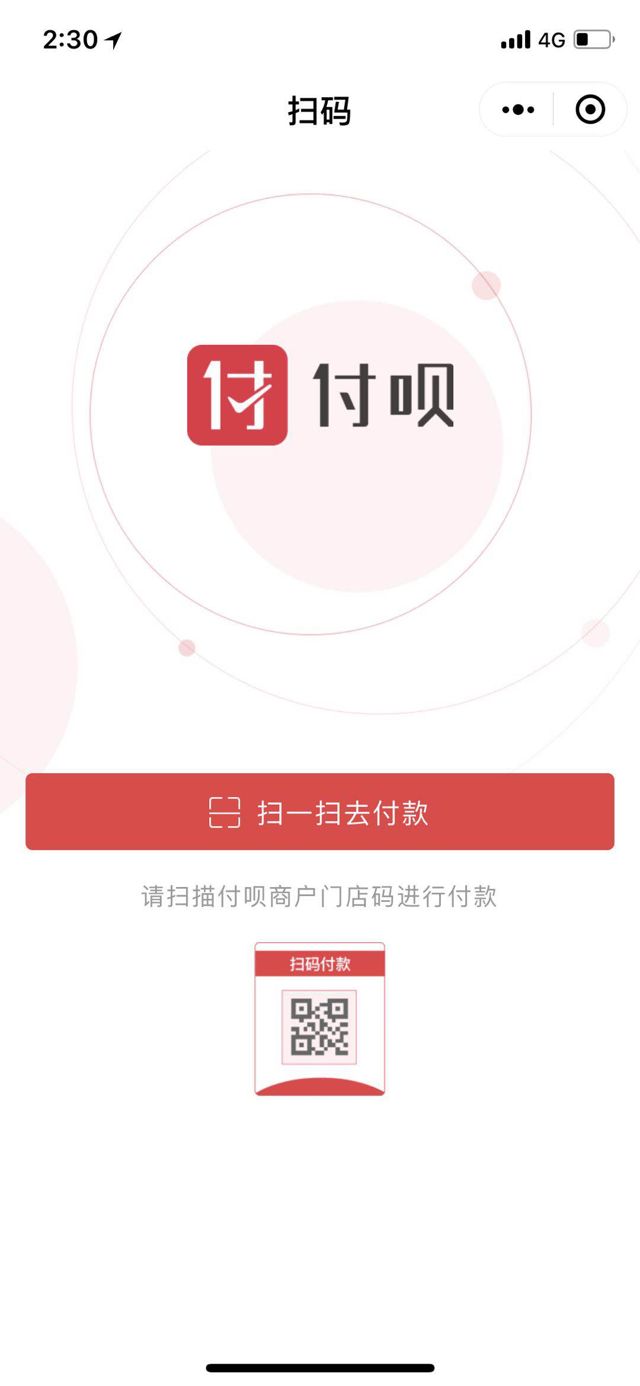Tap the 扫一扫去付款 scan button

tap(320, 812)
